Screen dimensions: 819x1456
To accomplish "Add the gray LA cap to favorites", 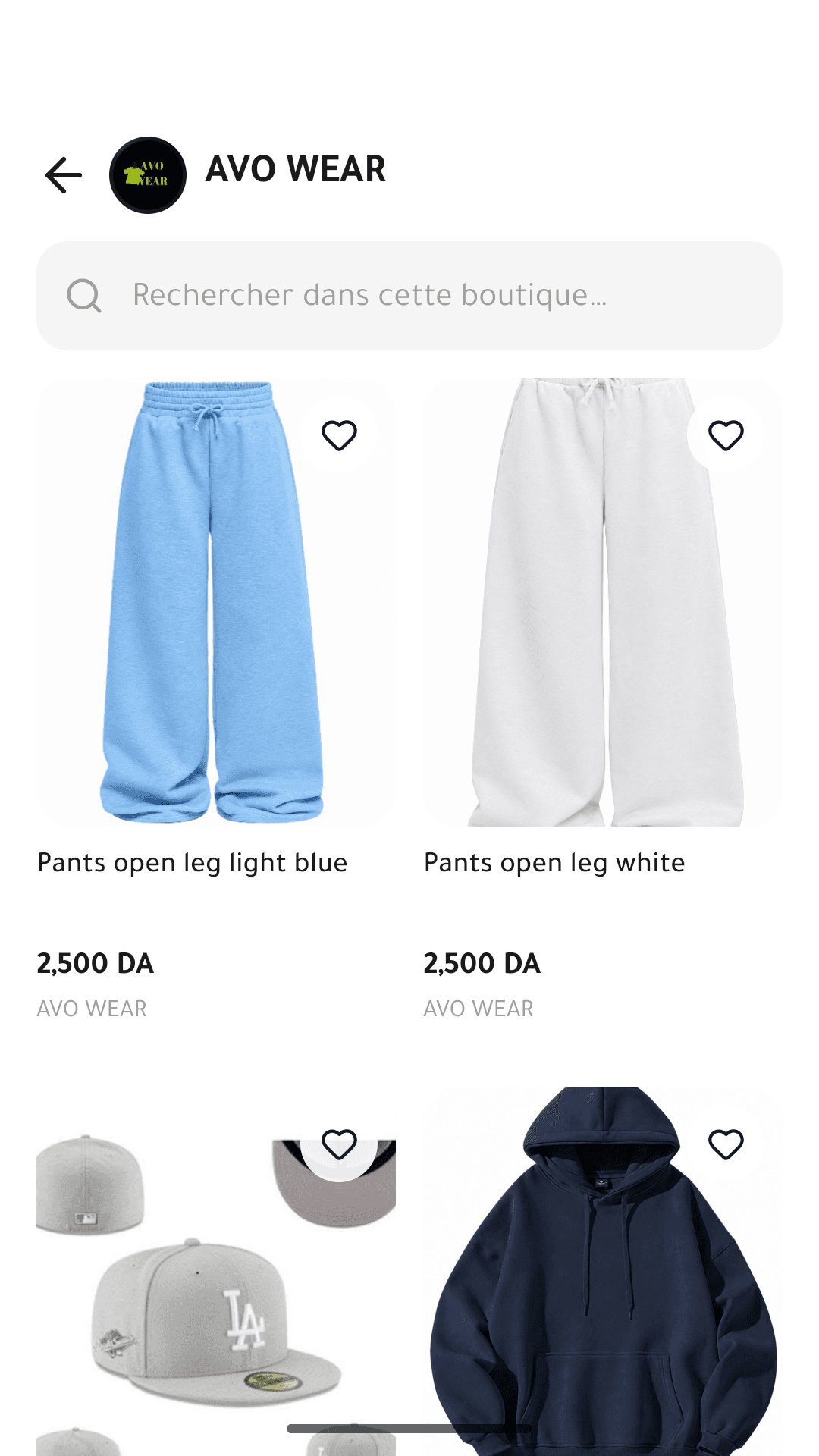I will (x=339, y=1144).
